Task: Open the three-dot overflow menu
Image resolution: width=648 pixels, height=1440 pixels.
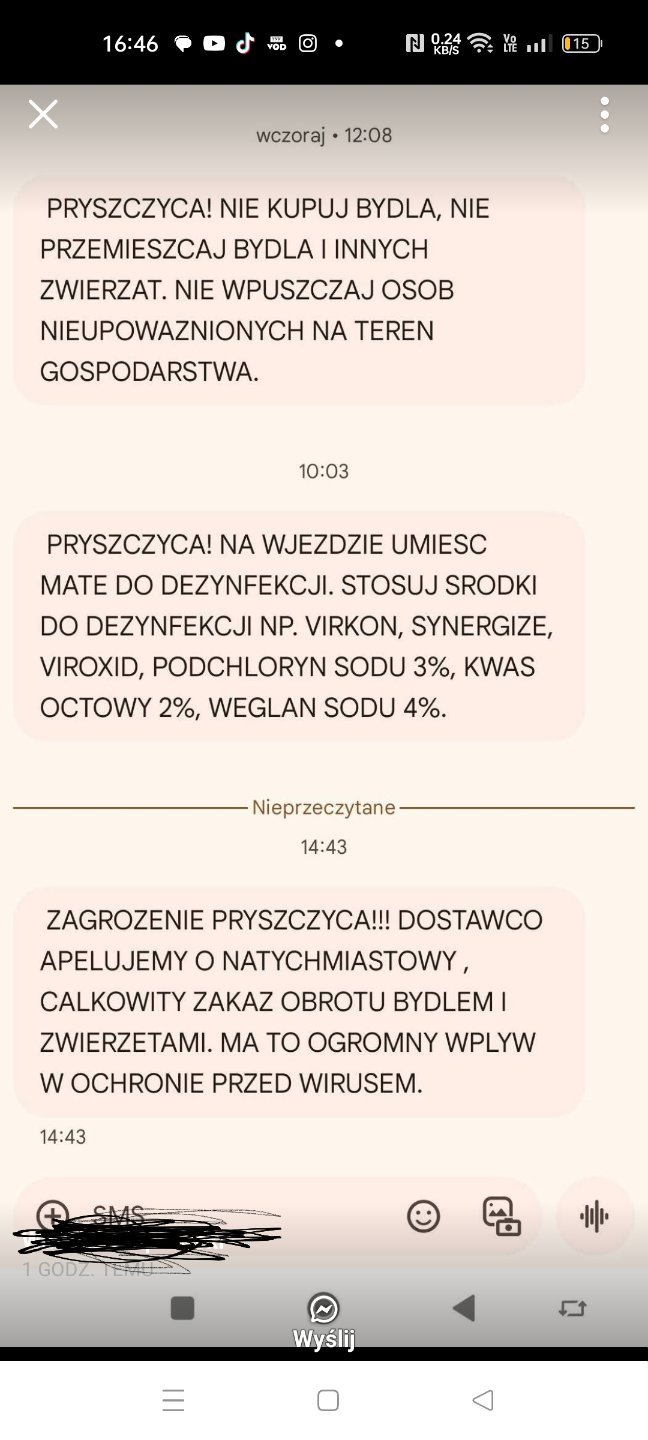Action: pyautogui.click(x=604, y=115)
